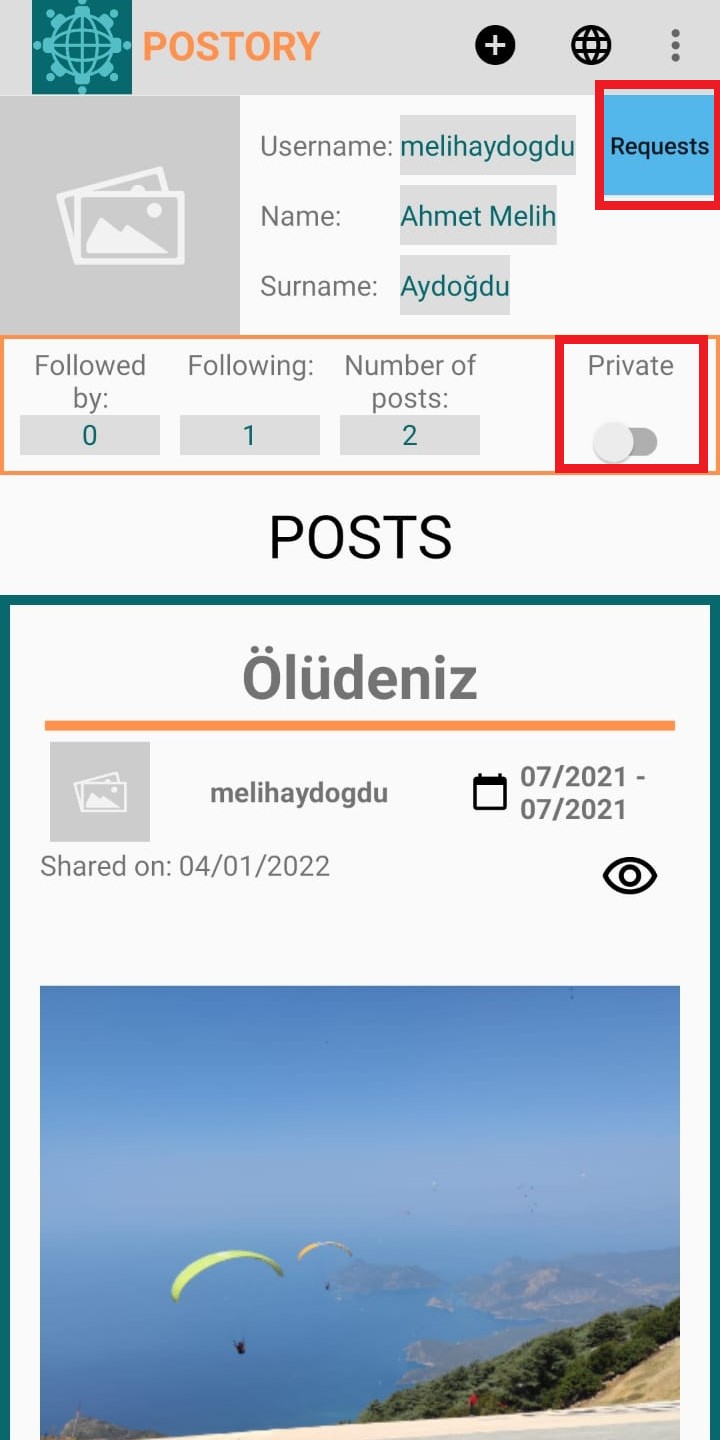Toggle the Private account switch
The image size is (720, 1440).
626,441
